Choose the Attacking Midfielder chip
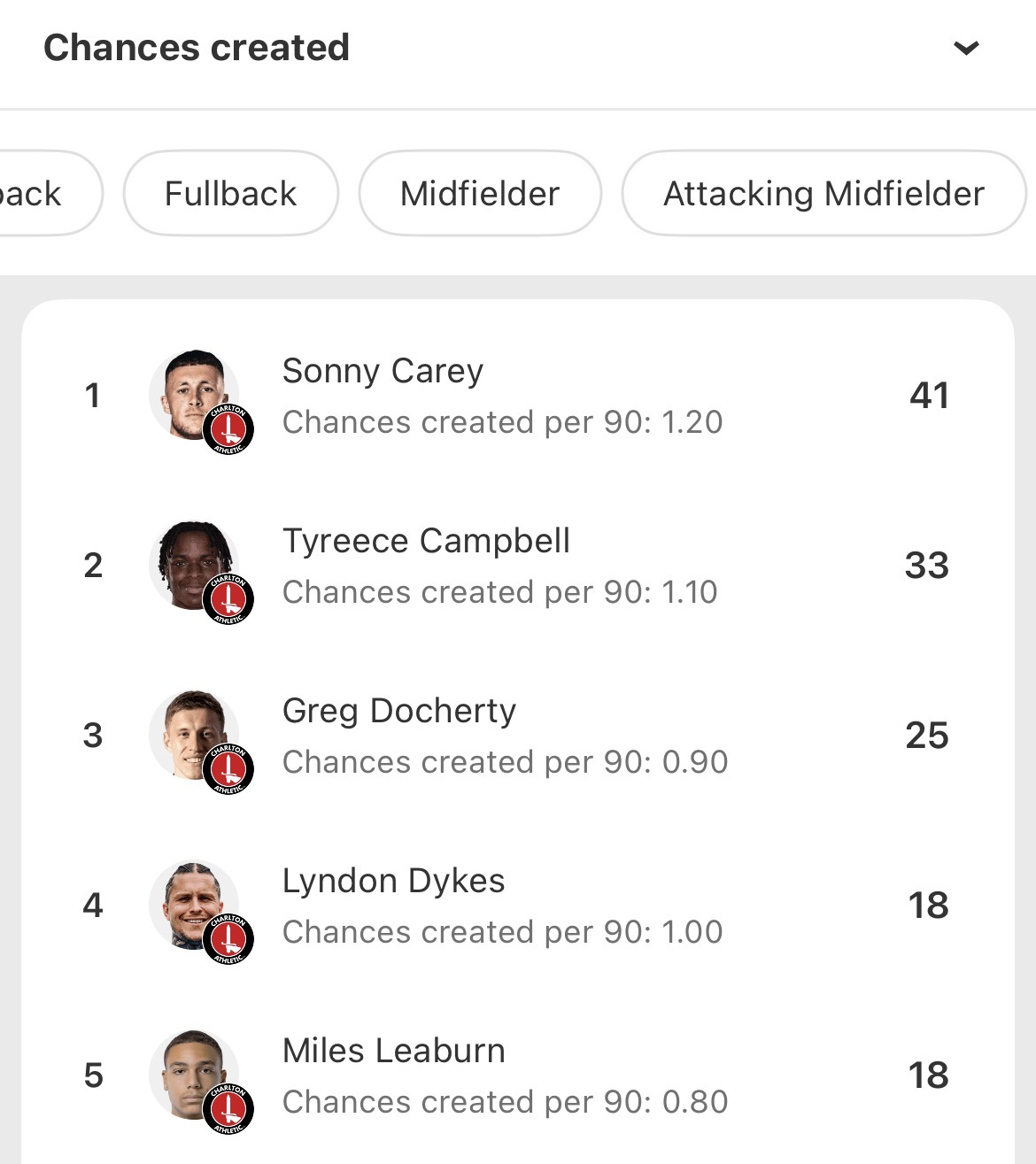Screen dimensions: 1036x1164 click(823, 193)
